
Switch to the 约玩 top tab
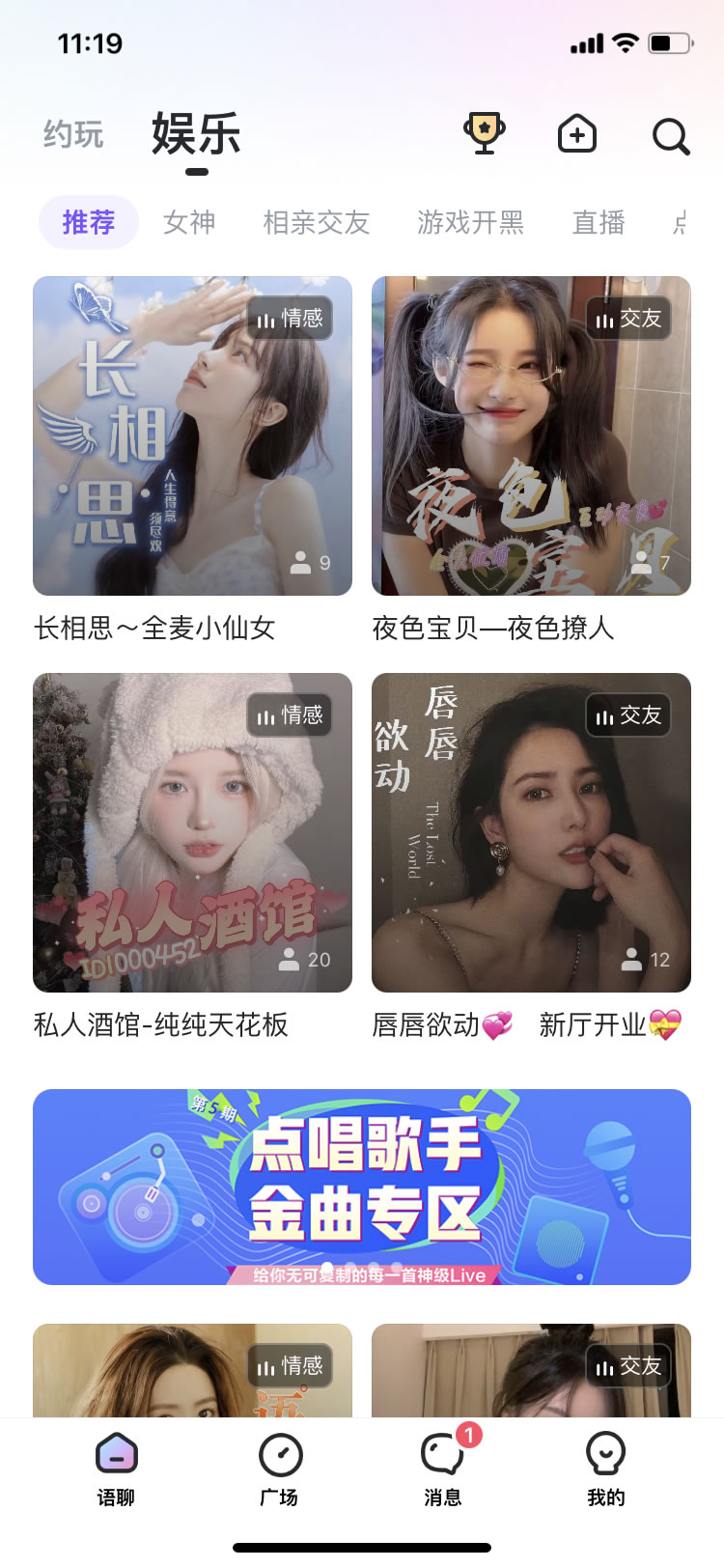click(x=73, y=134)
